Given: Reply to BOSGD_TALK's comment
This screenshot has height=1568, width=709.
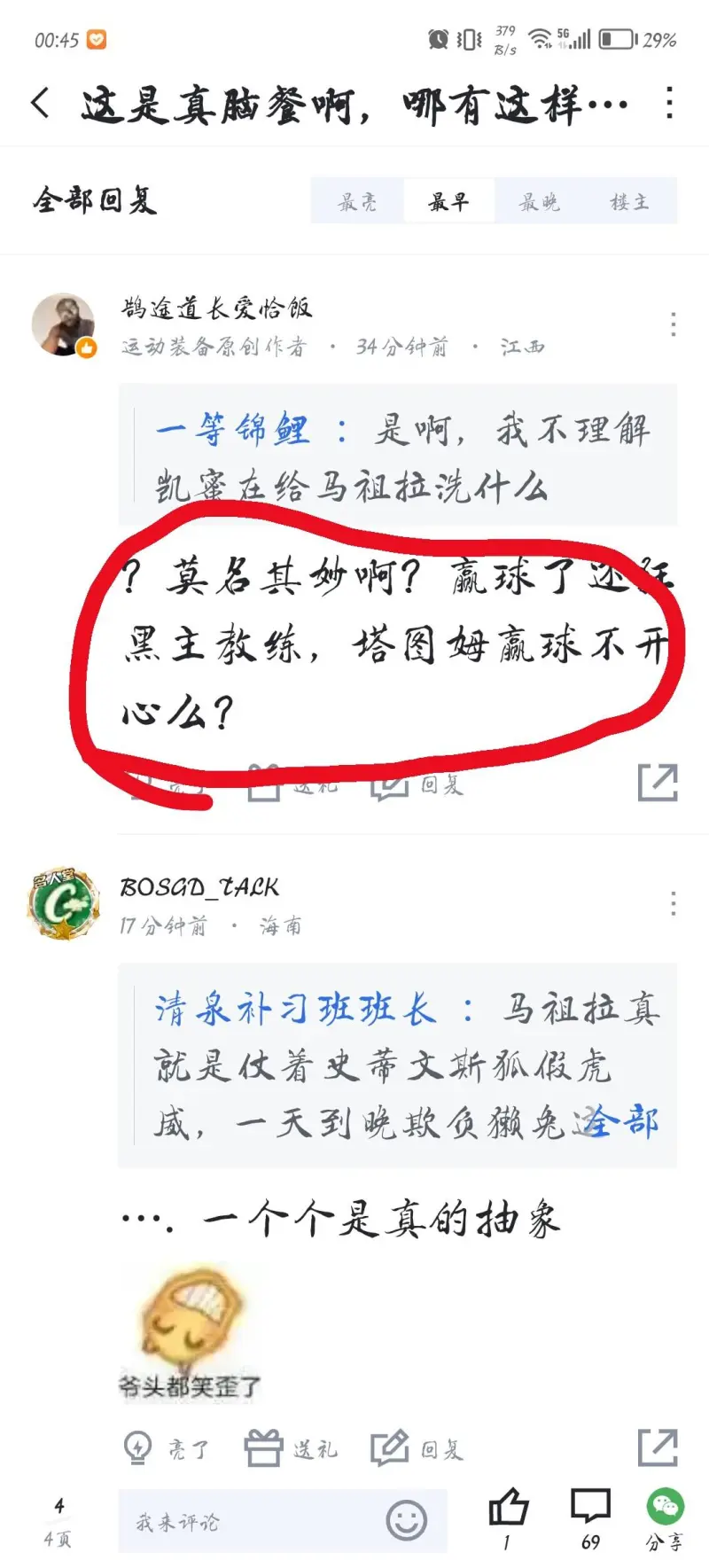Looking at the screenshot, I should coord(417,1449).
